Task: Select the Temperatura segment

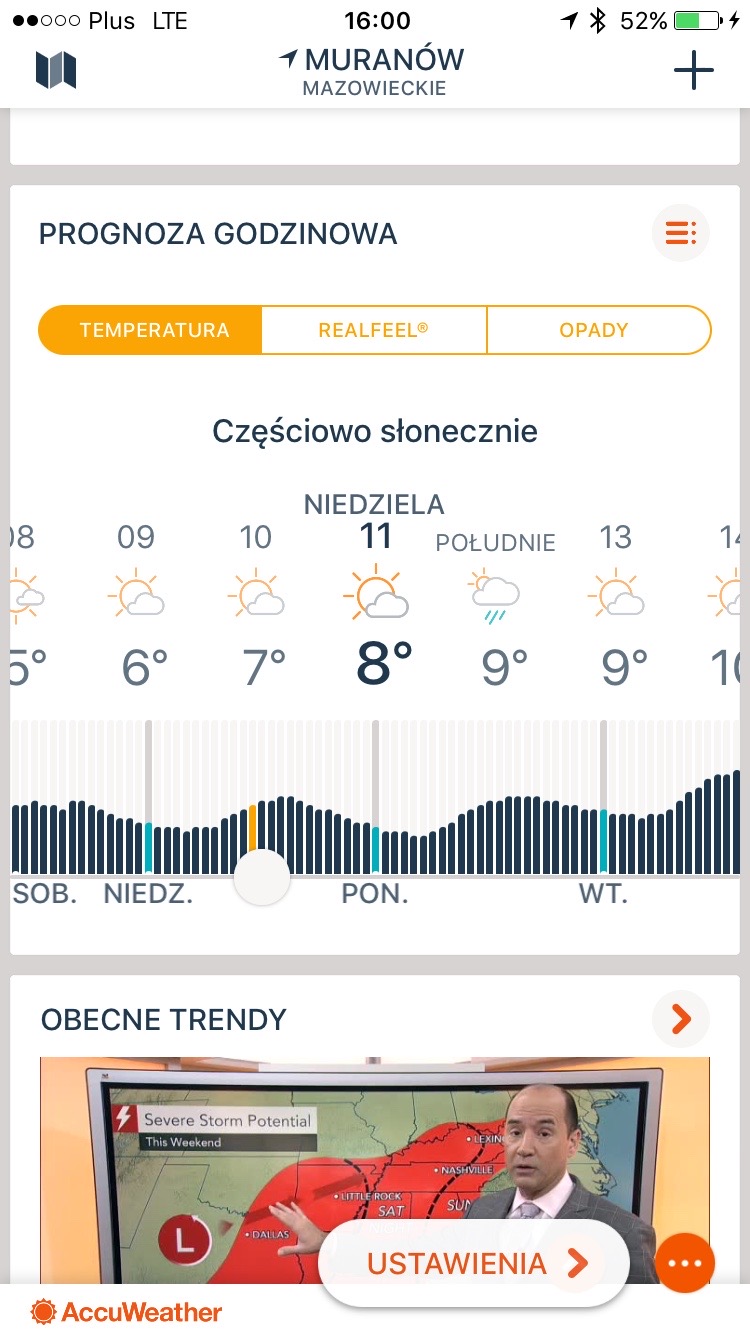Action: tap(154, 330)
